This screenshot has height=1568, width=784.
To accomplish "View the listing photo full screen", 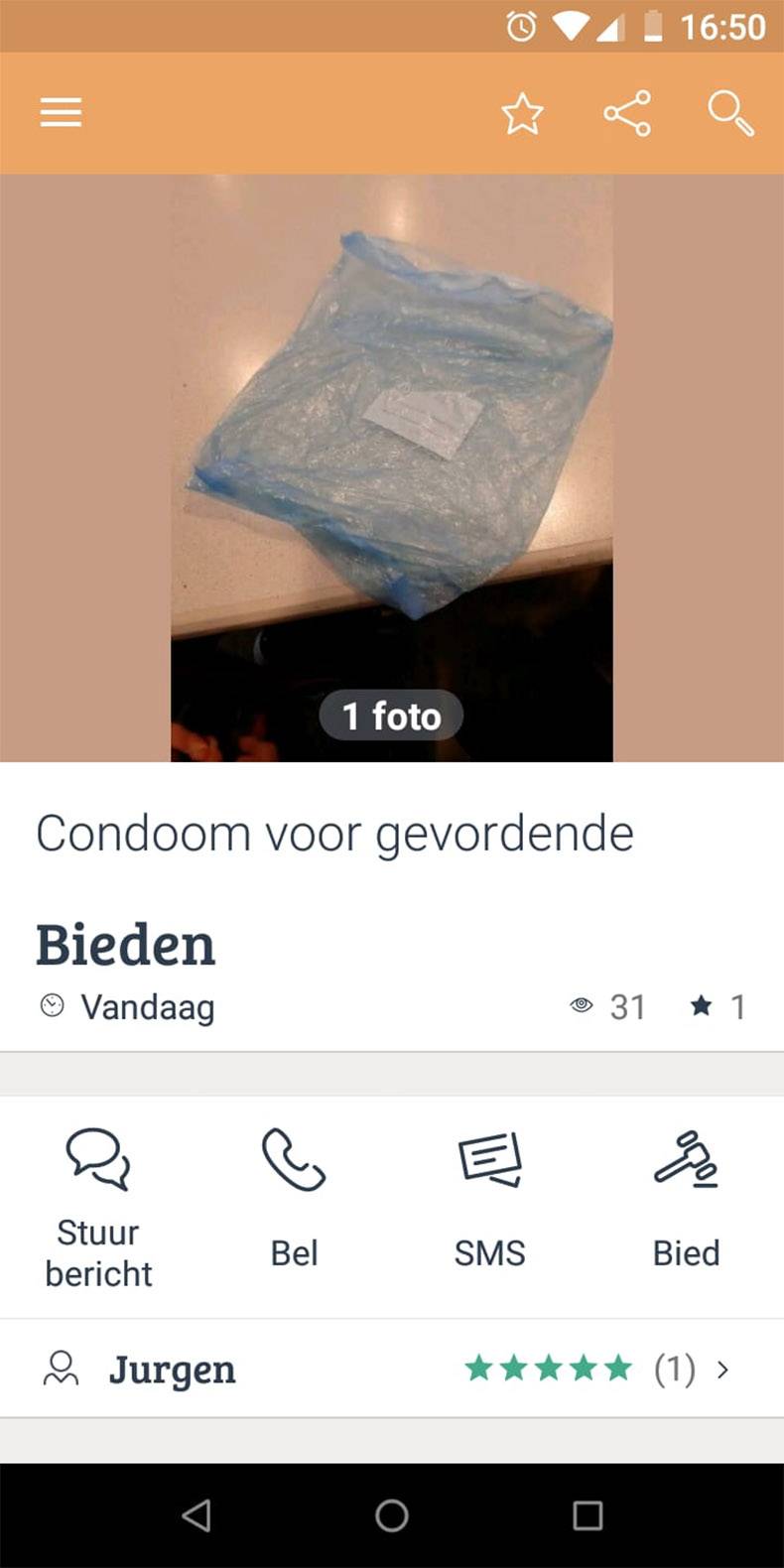I will pos(392,468).
